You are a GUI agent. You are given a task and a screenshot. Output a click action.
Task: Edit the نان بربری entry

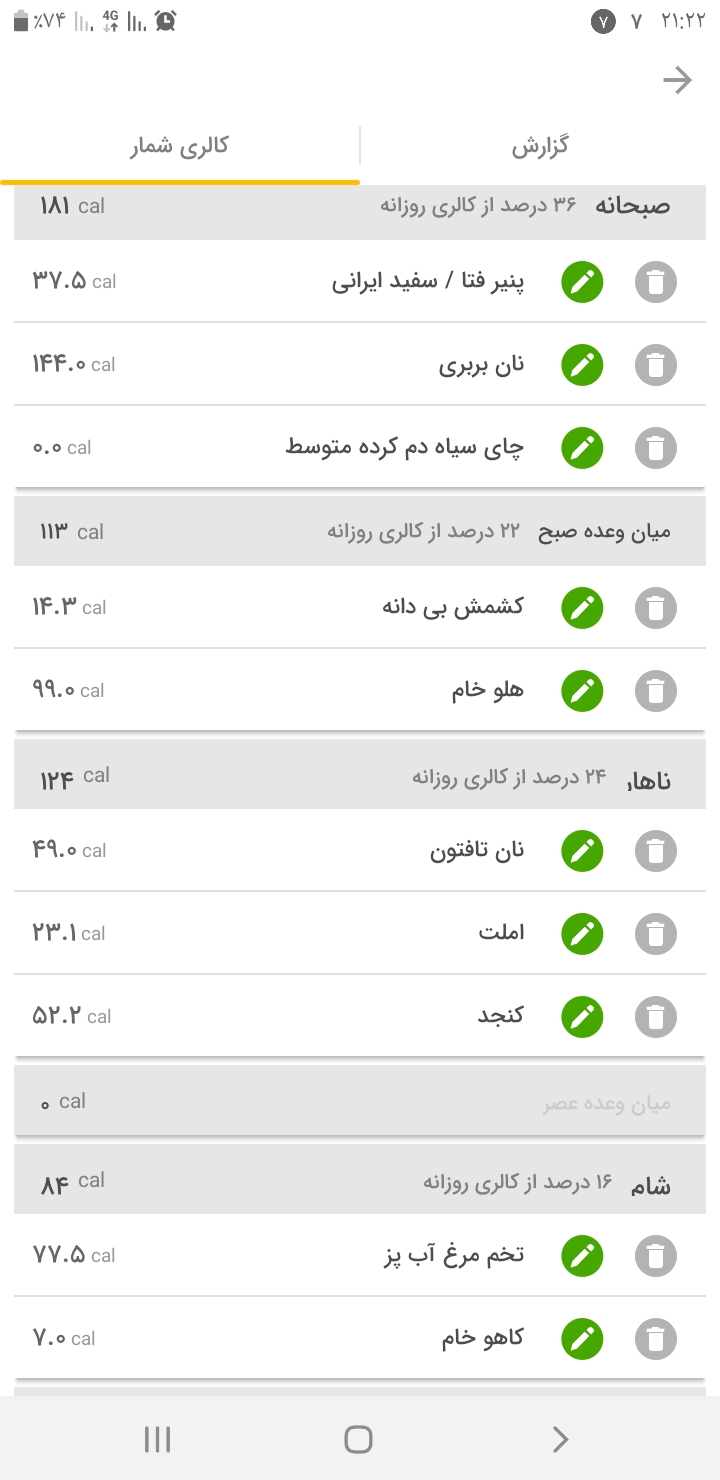click(x=582, y=365)
